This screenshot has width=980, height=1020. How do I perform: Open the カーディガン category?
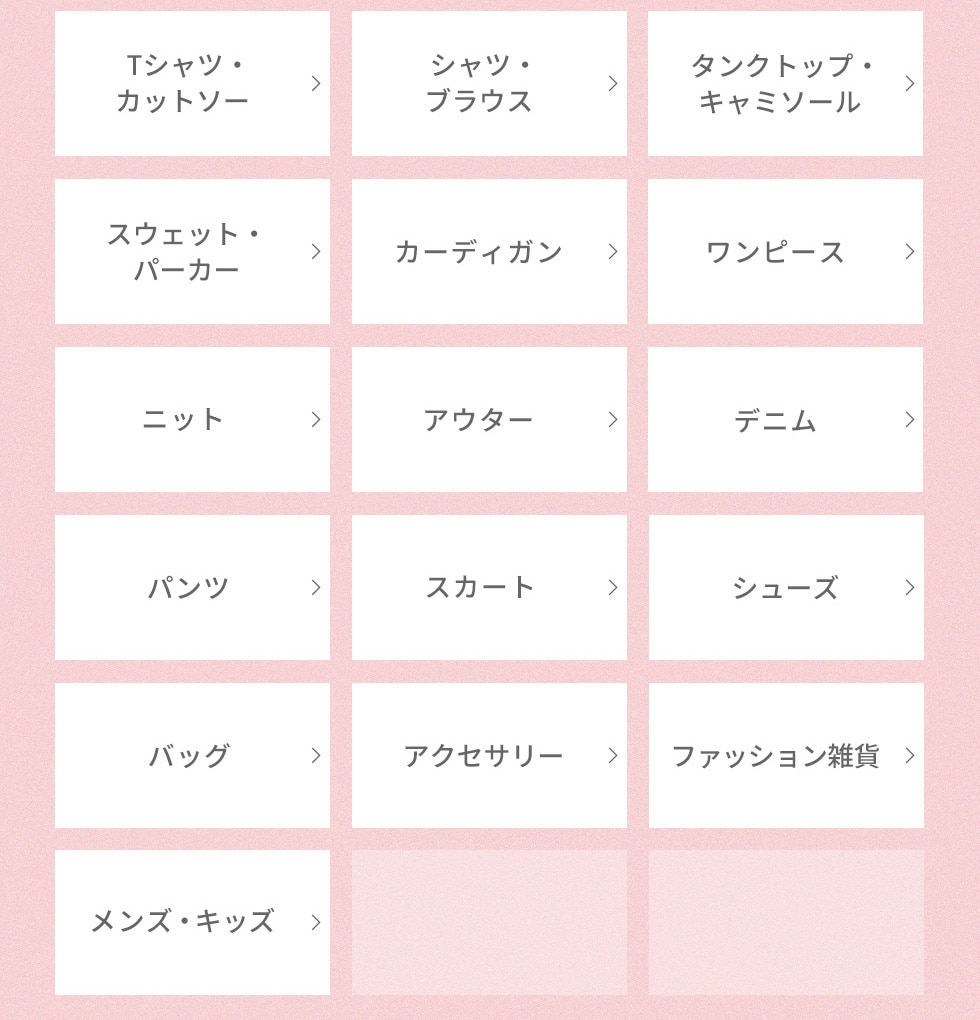[489, 252]
